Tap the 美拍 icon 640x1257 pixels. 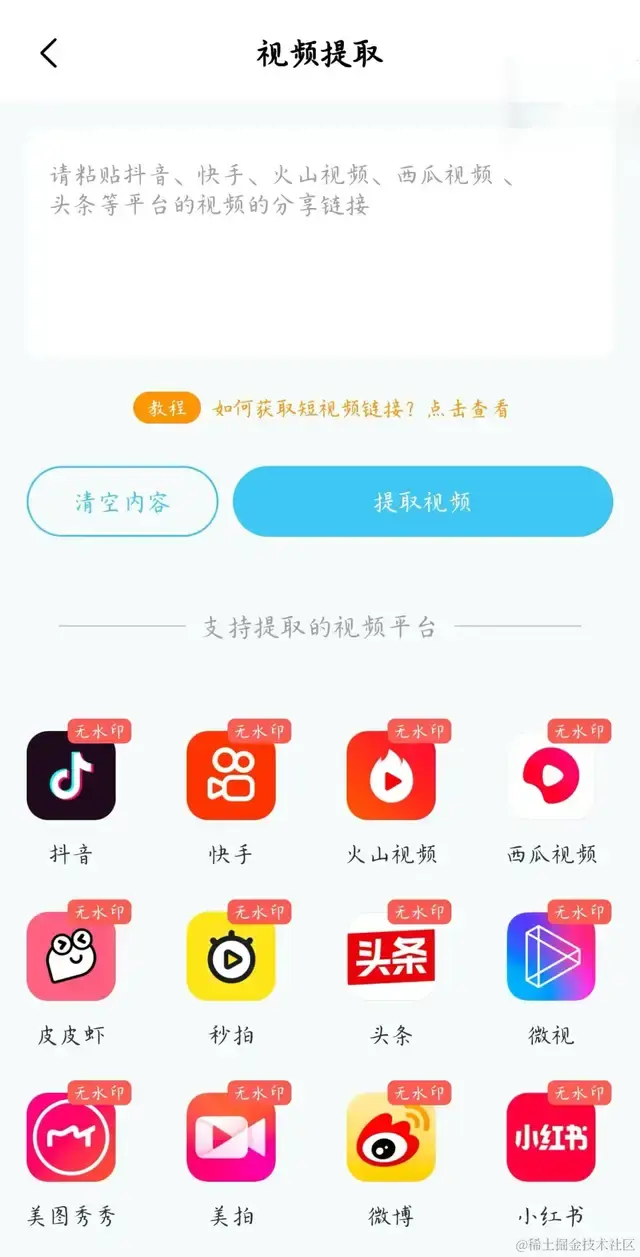pos(231,1137)
